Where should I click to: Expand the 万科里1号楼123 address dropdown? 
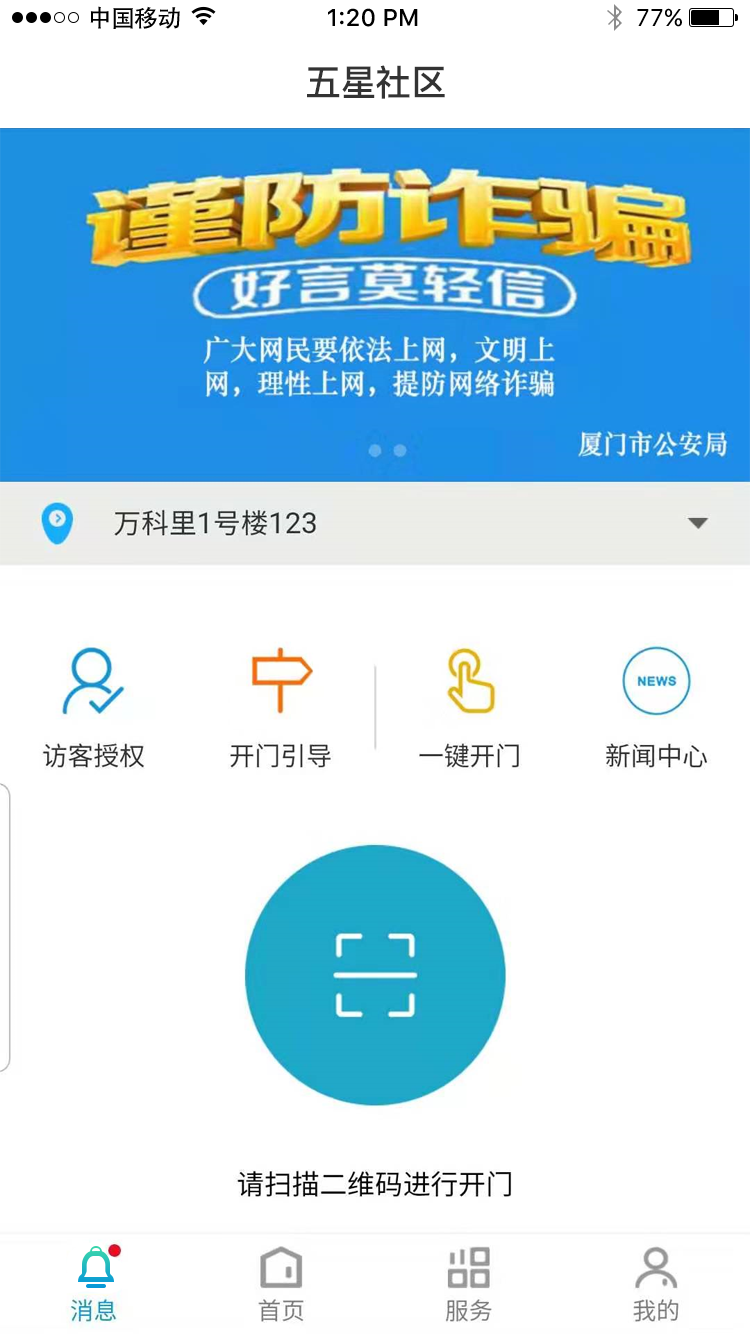point(698,523)
